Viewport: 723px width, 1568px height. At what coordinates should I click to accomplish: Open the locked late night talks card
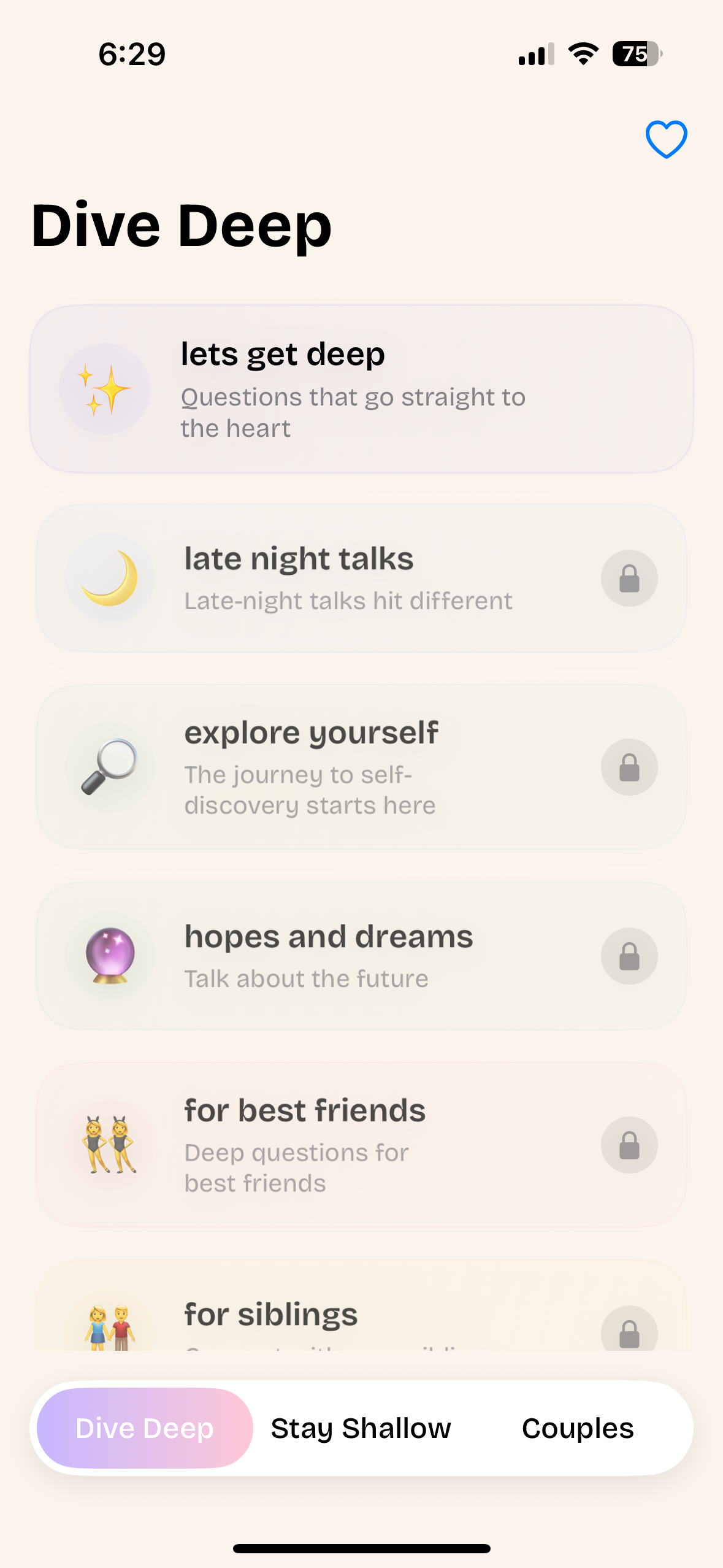[361, 578]
